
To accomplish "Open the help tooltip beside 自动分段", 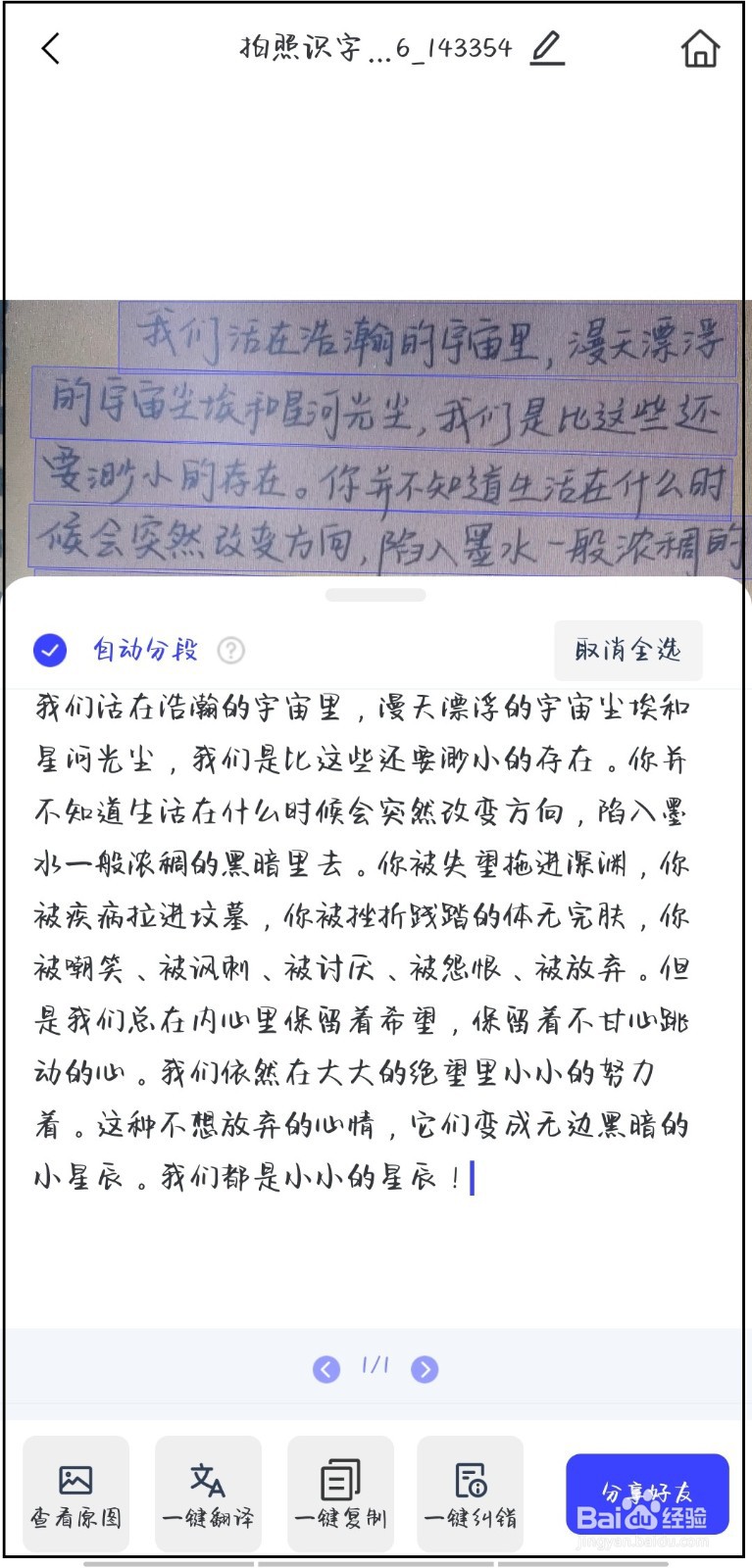I will pyautogui.click(x=232, y=650).
